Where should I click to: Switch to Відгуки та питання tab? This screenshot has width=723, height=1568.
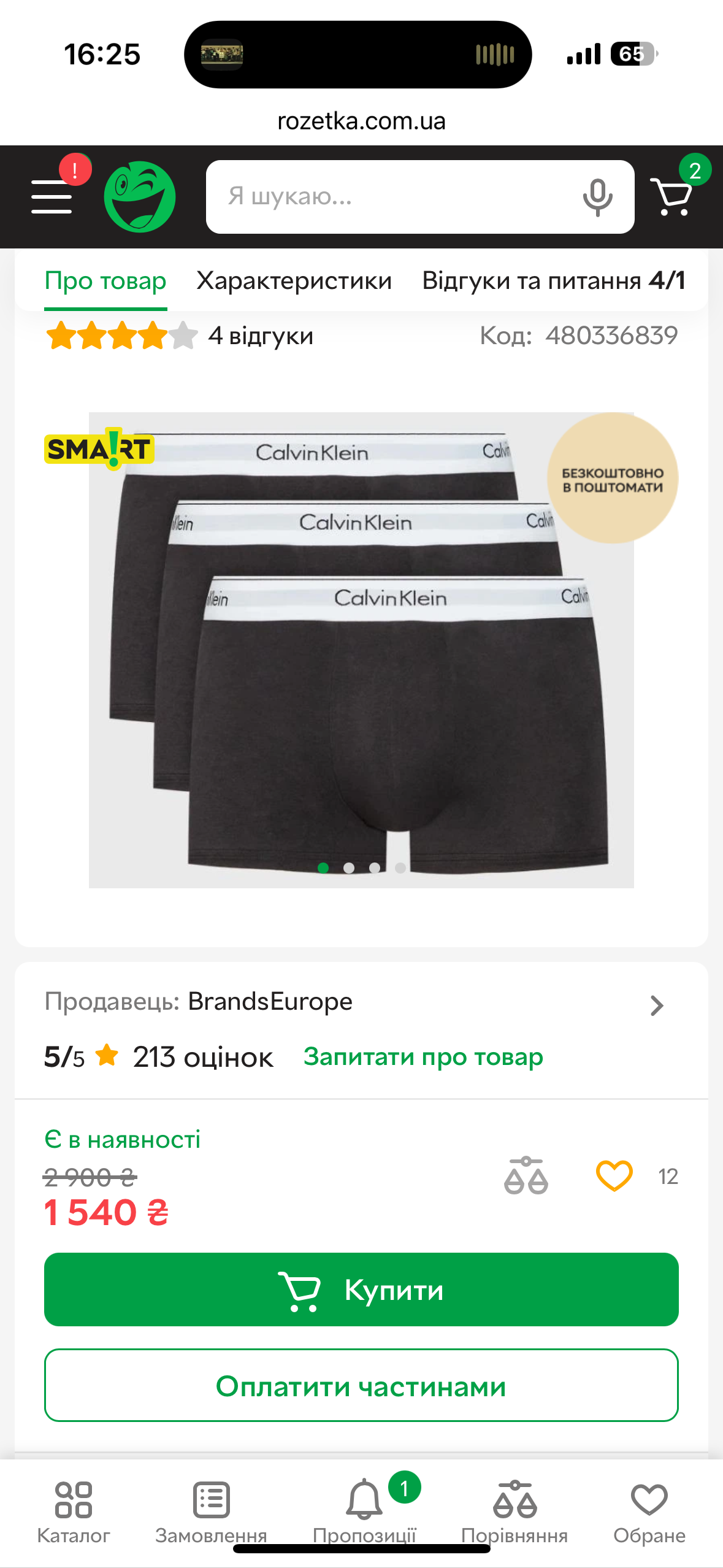coord(553,281)
